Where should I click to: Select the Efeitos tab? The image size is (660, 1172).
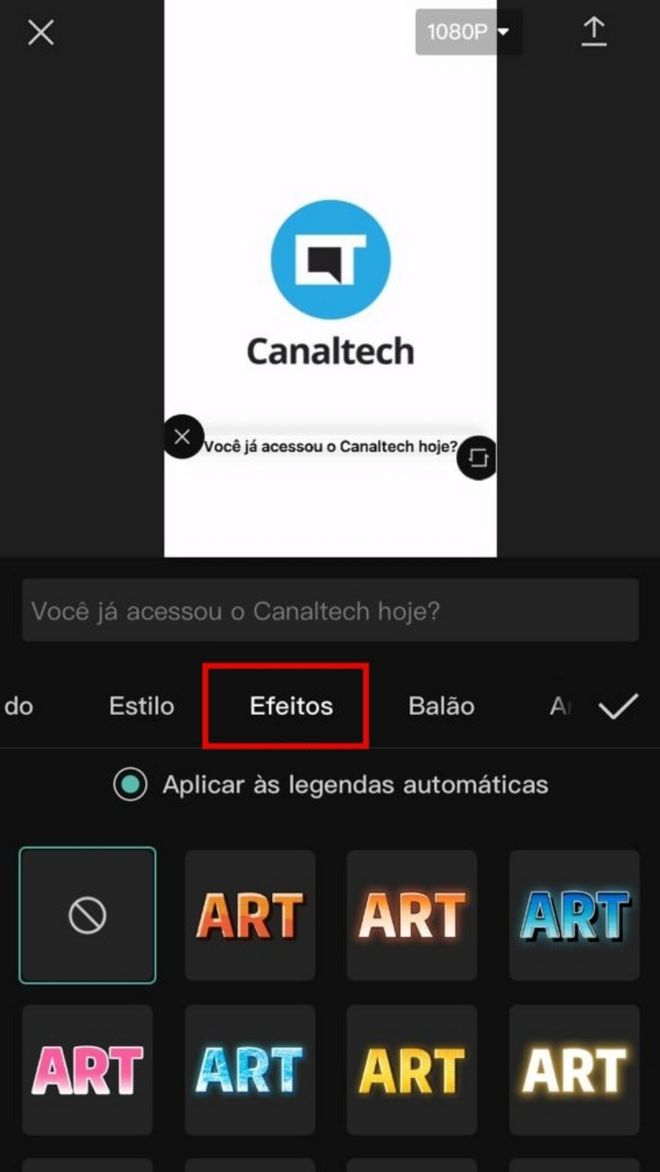click(290, 706)
